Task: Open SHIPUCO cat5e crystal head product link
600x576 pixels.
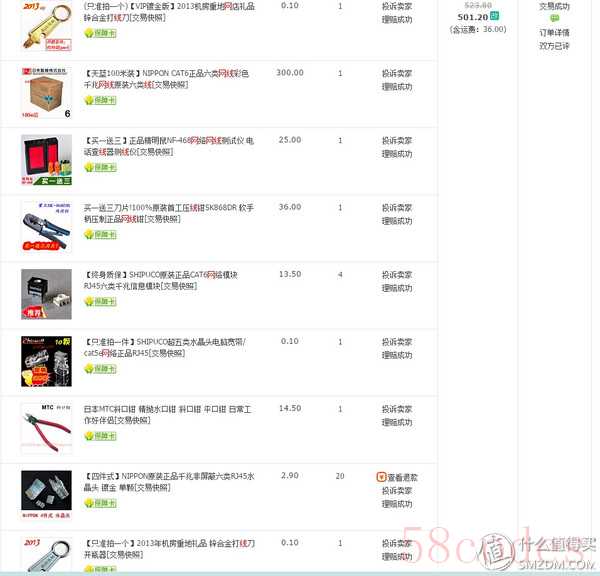Action: 165,341
